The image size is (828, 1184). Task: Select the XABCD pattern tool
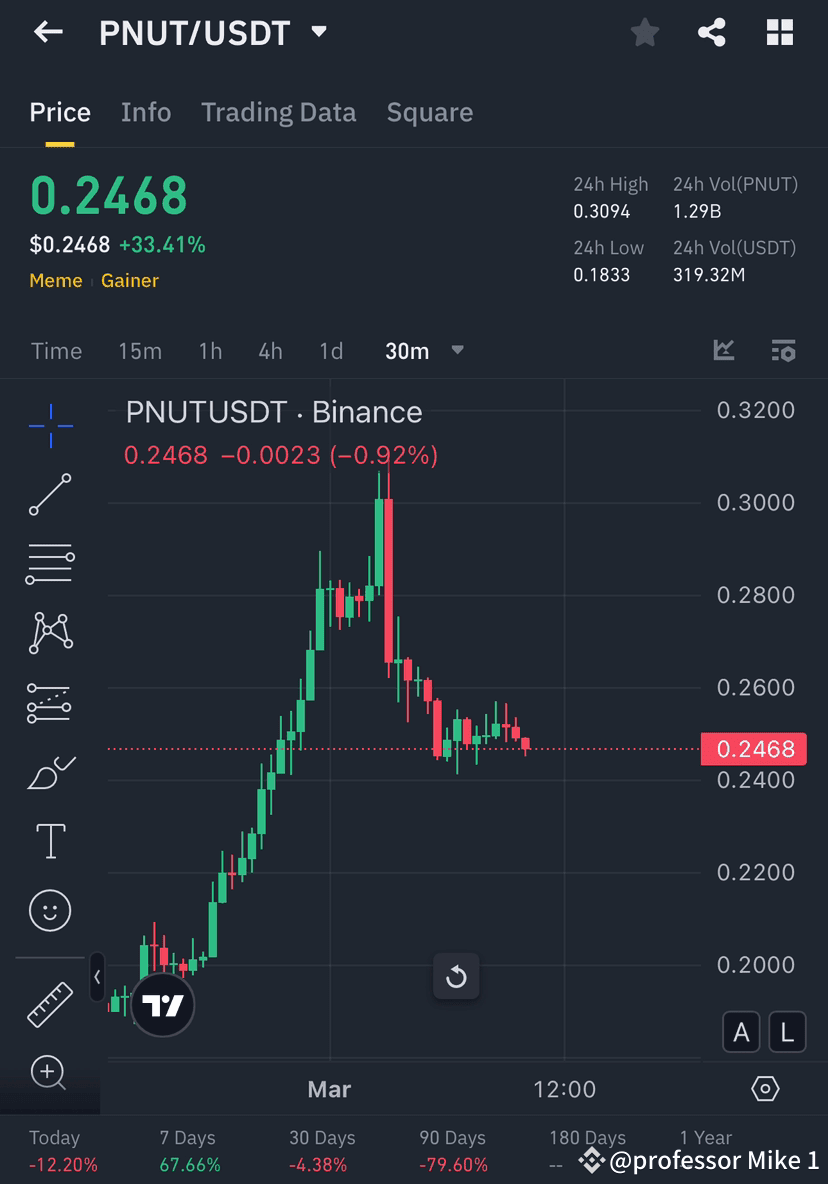coord(49,632)
